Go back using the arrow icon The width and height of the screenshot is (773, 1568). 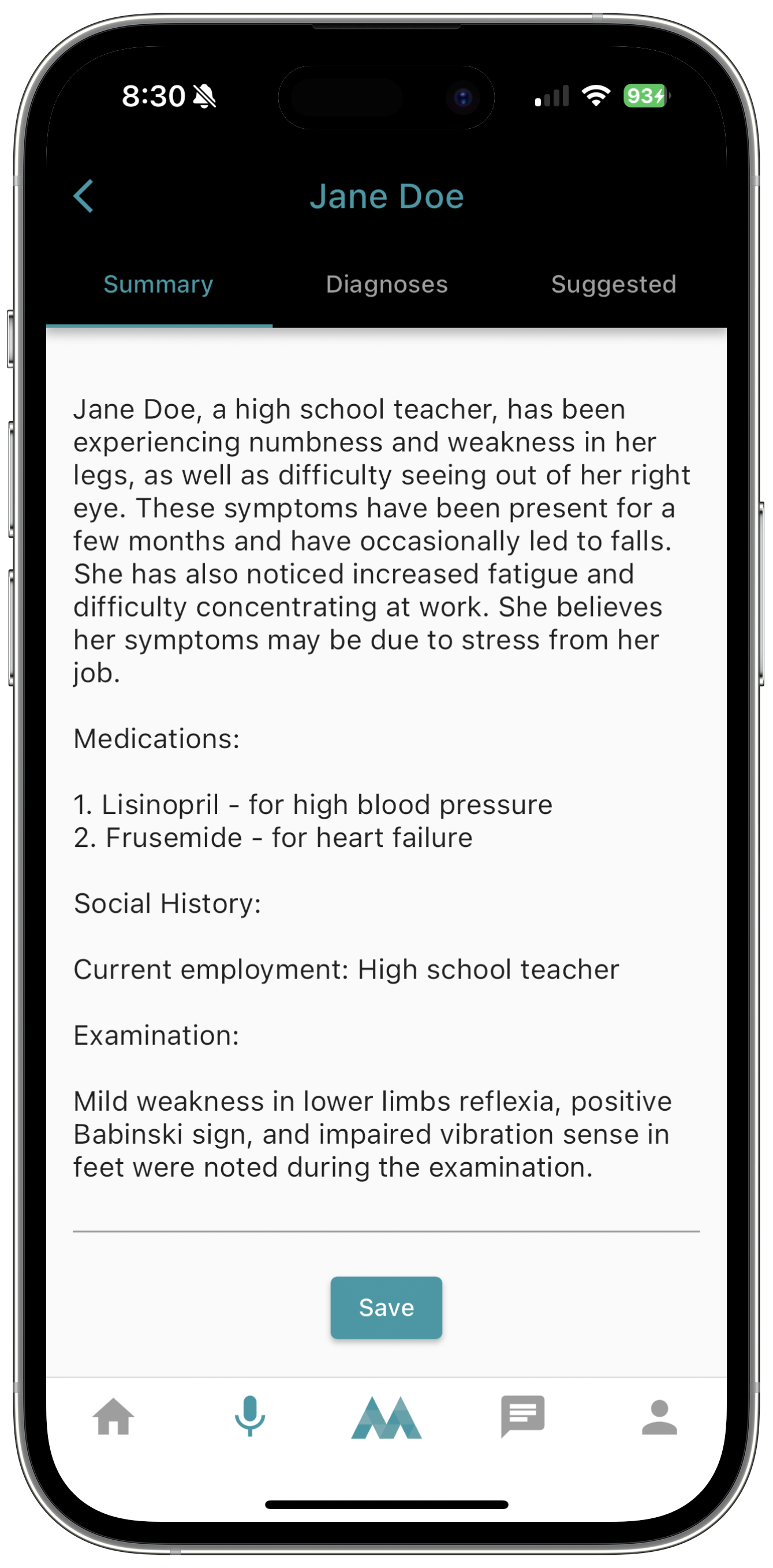tap(83, 196)
